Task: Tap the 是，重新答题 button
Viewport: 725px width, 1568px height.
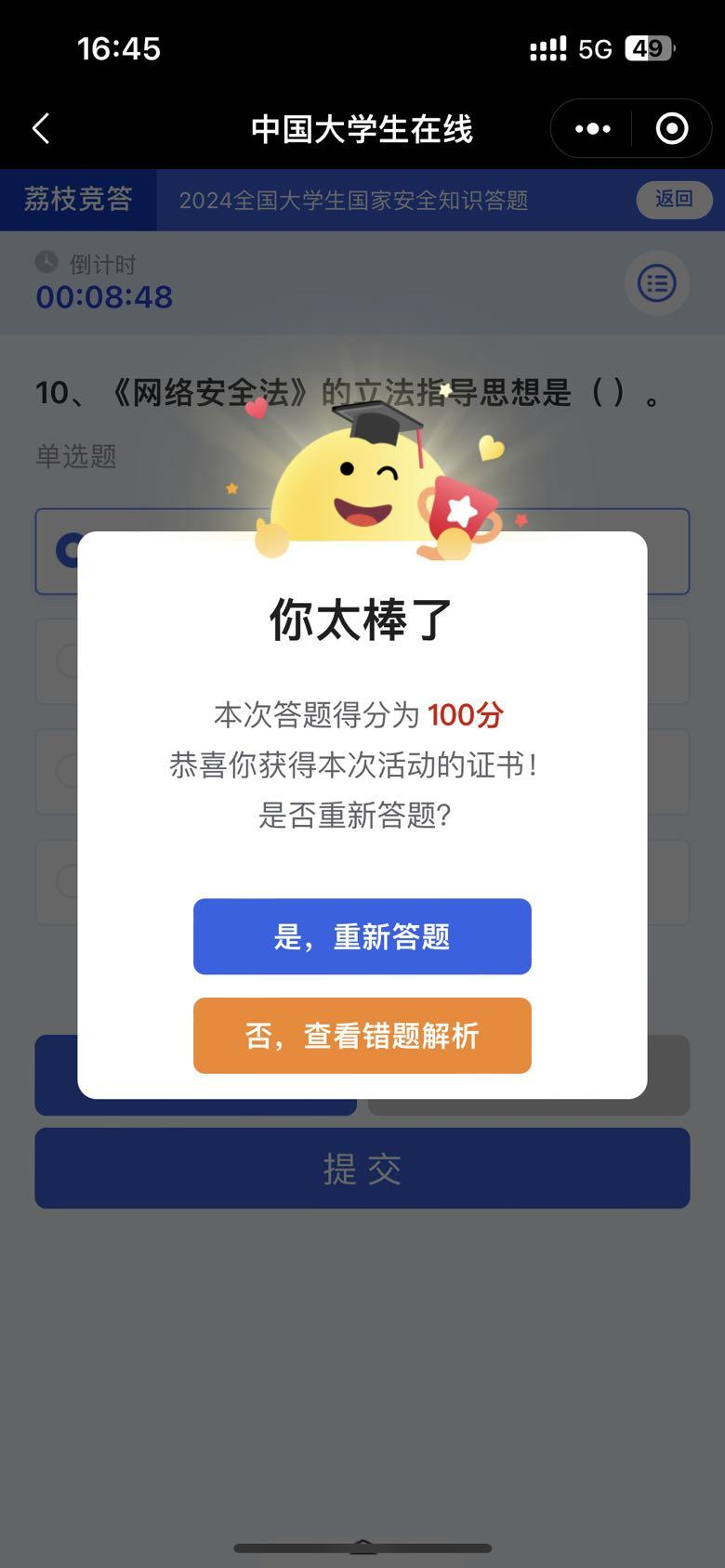Action: (x=362, y=936)
